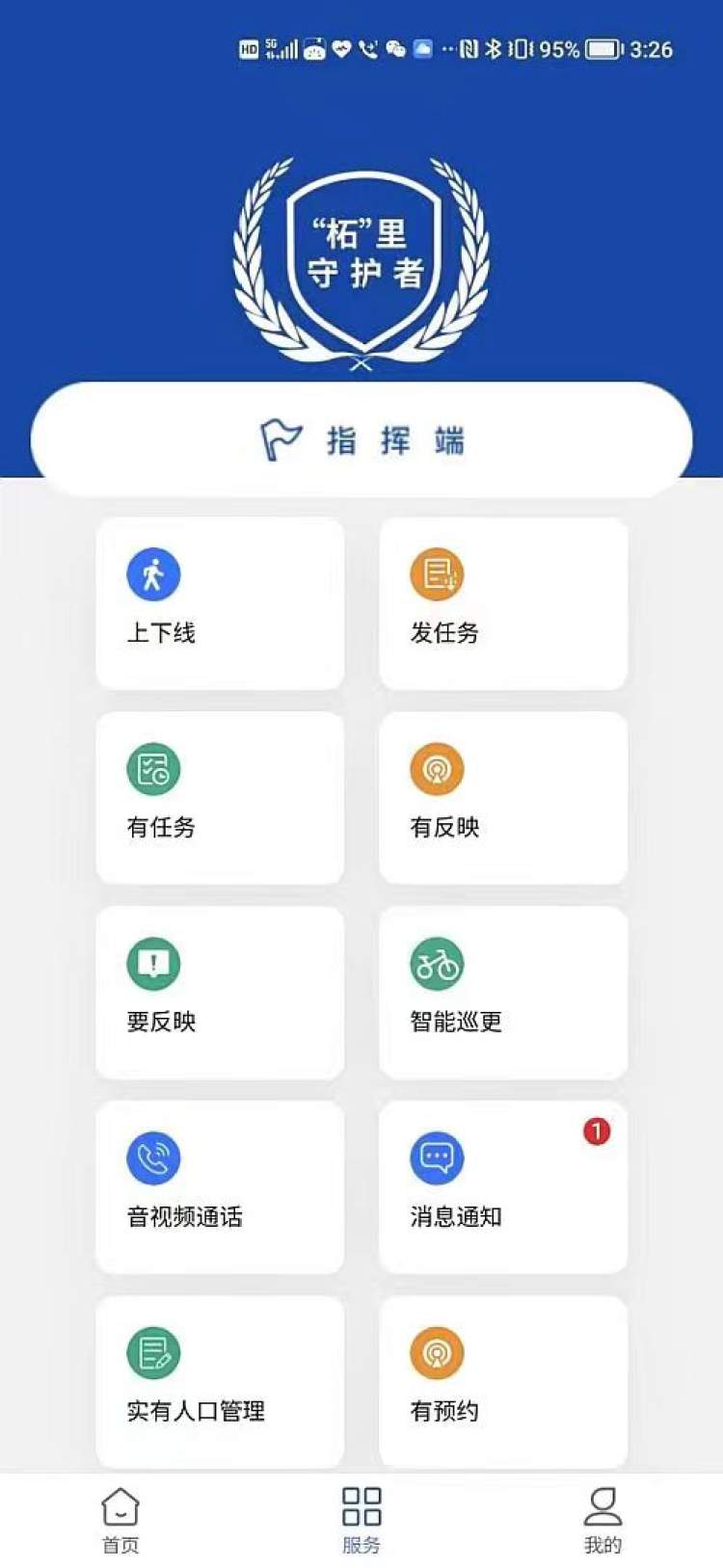Switch to the 首页 home tab
This screenshot has height=1568, width=723.
[x=120, y=1521]
